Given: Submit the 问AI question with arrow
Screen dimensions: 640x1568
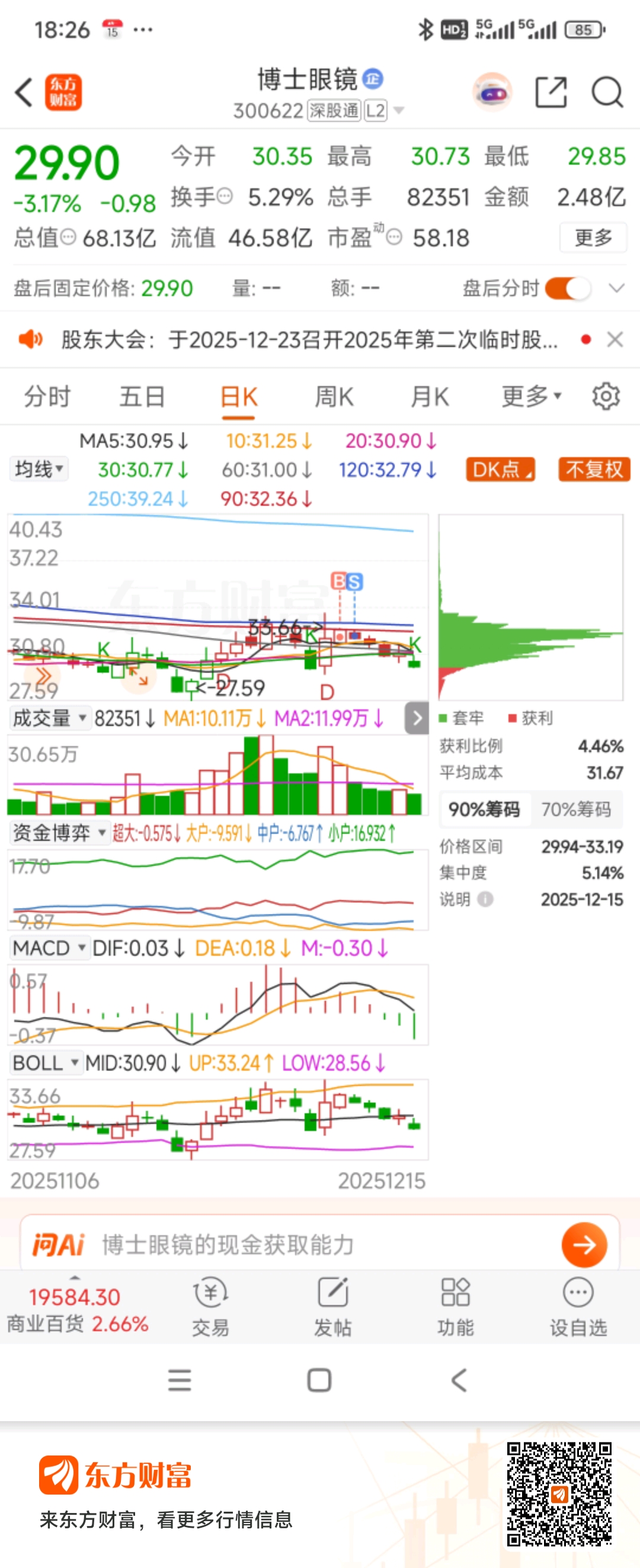Looking at the screenshot, I should pyautogui.click(x=584, y=1245).
